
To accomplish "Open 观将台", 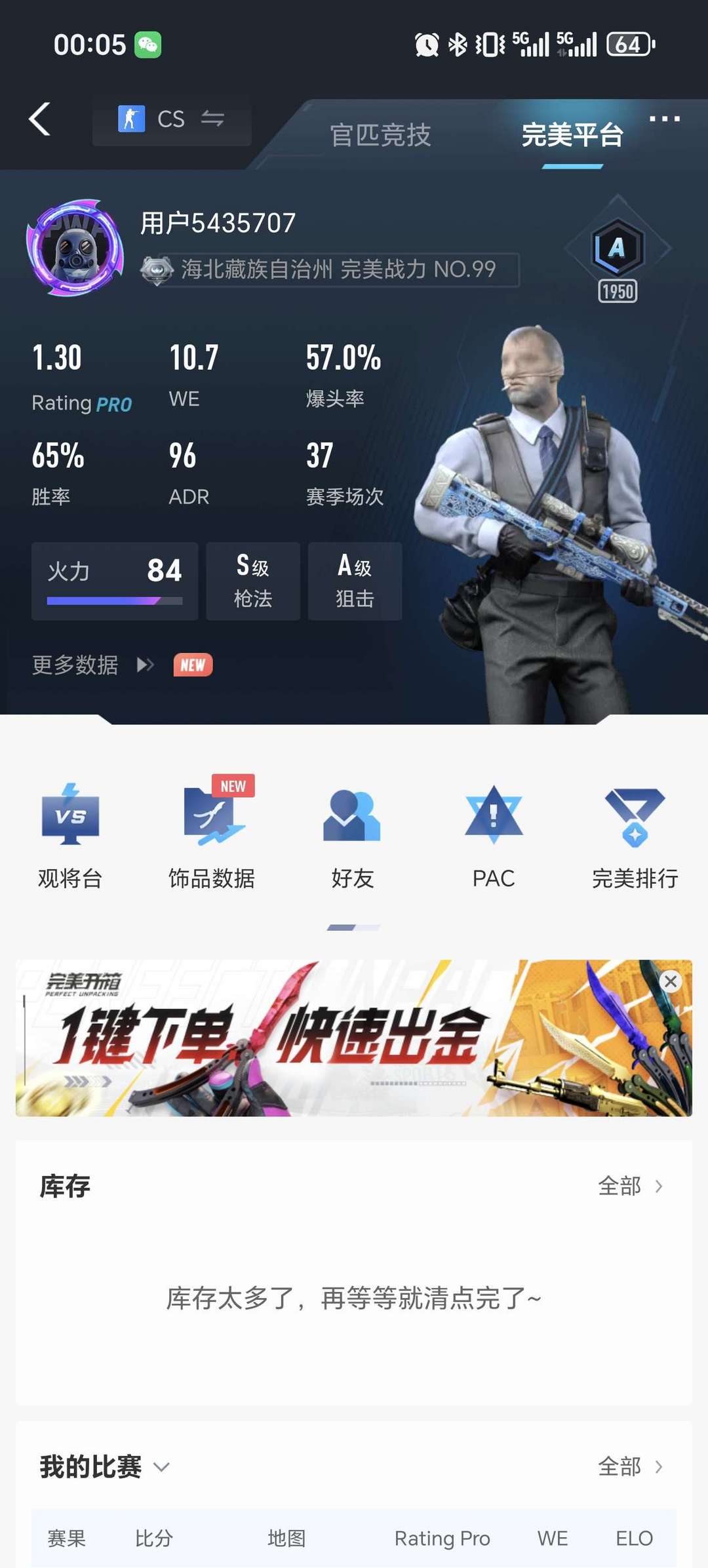I will point(70,836).
